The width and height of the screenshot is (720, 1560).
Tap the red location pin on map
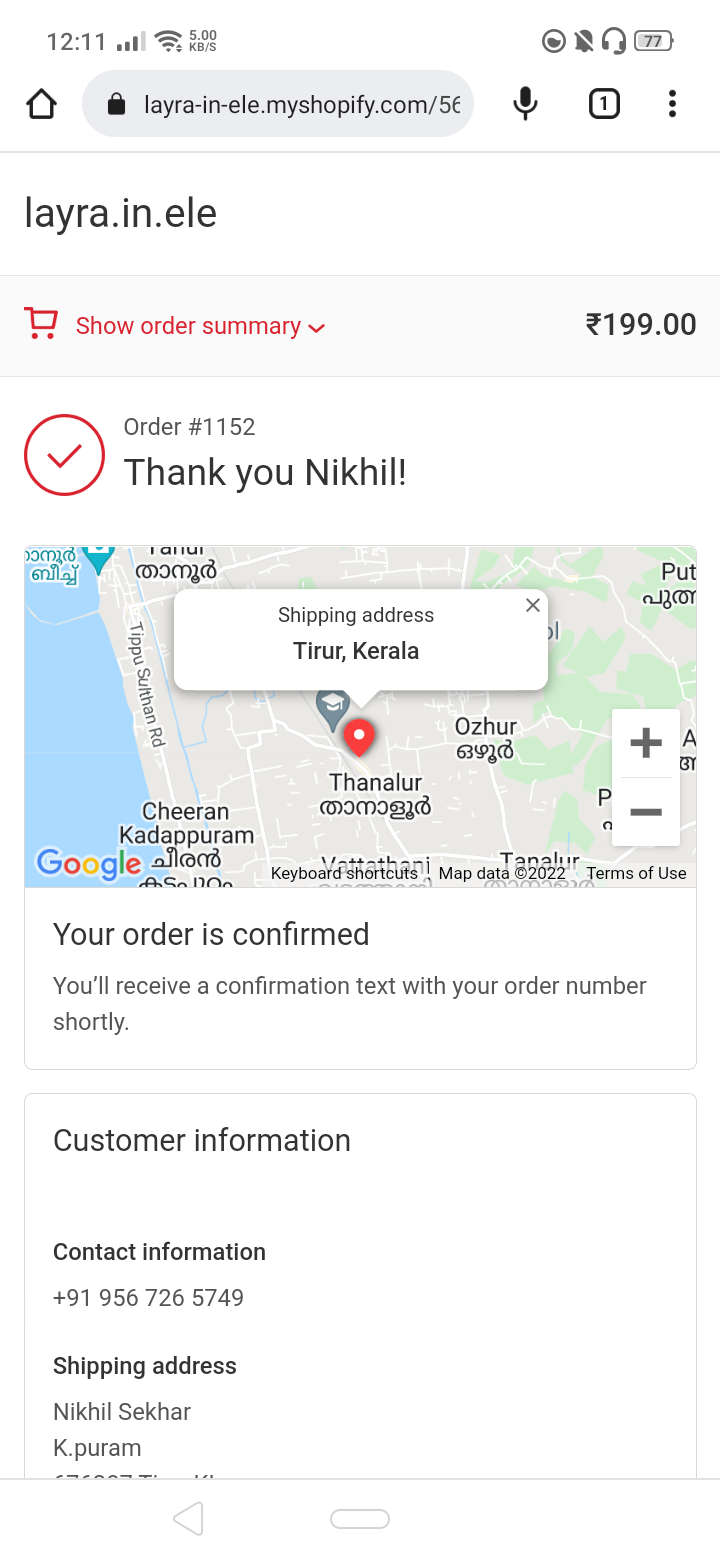tap(359, 738)
